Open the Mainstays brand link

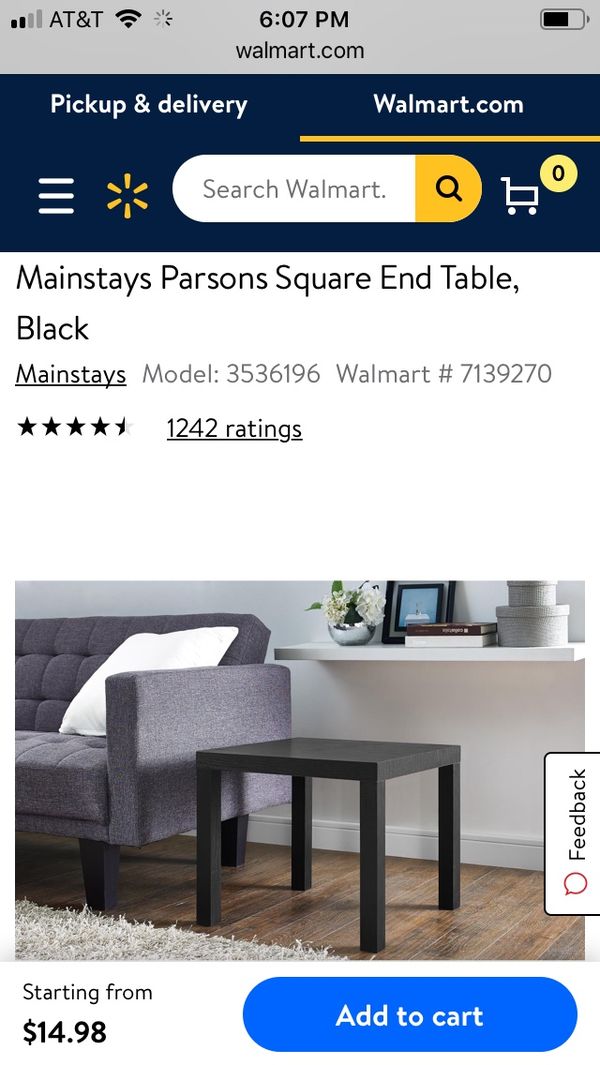tap(71, 374)
